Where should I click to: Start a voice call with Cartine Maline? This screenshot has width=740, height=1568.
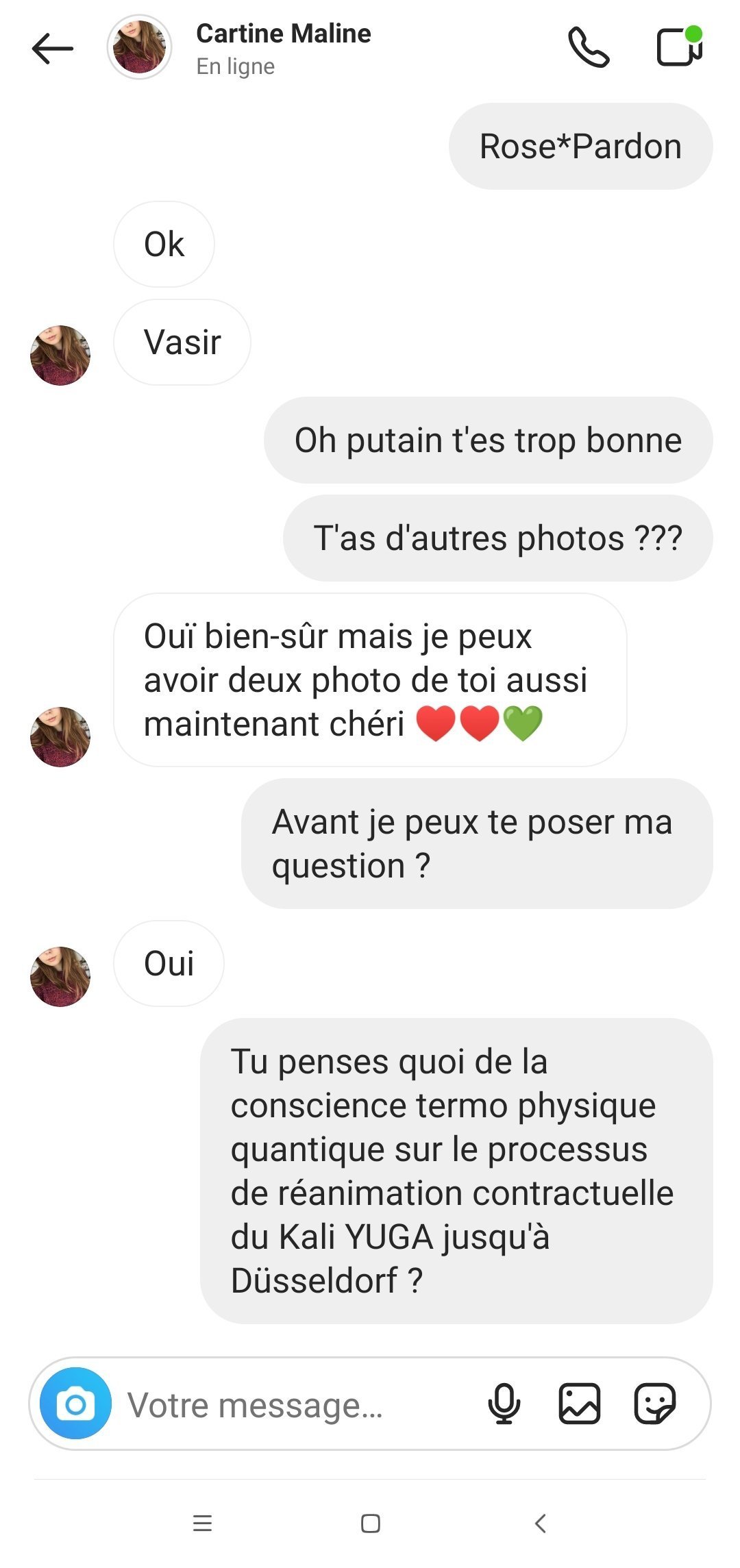point(589,47)
